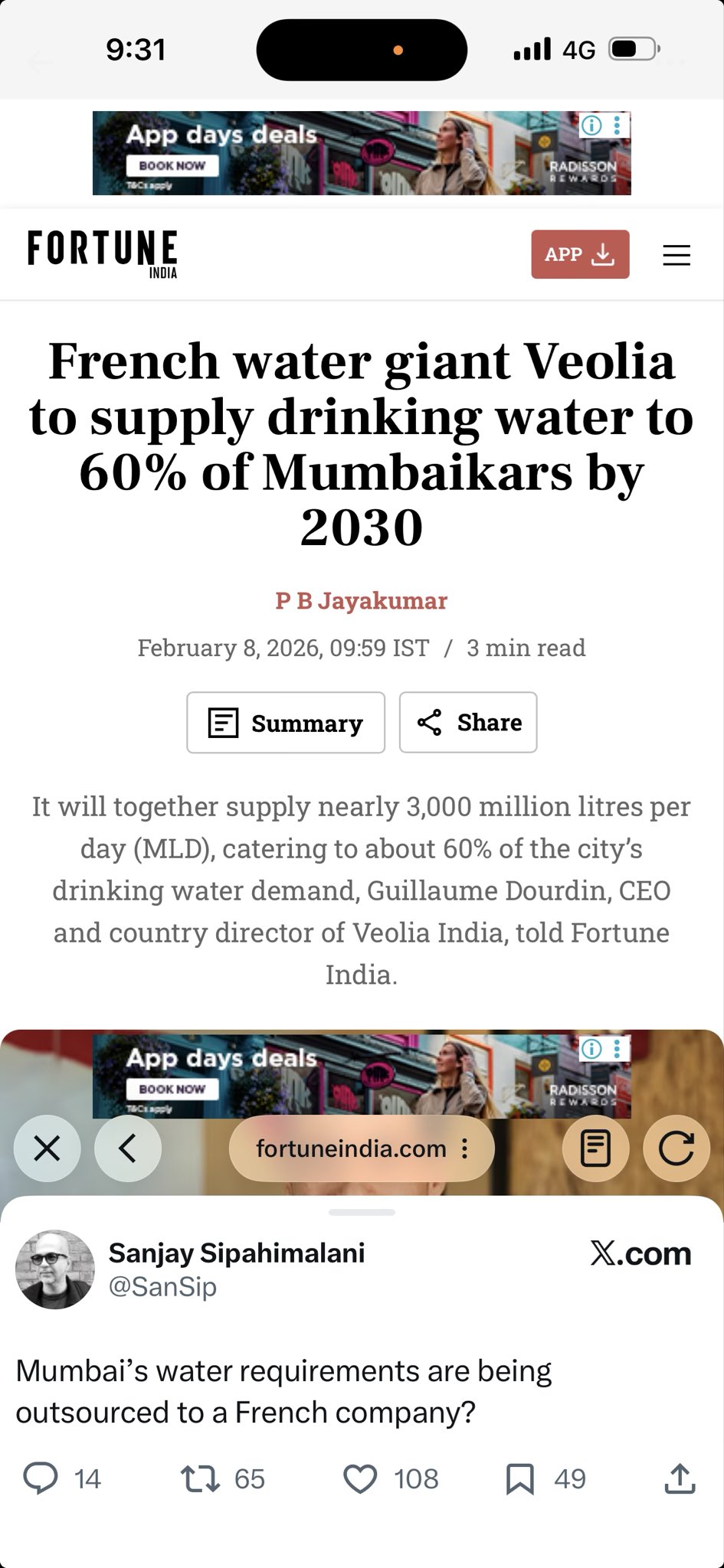Open author P B Jayakumar's page
The image size is (724, 1568).
coord(361,601)
